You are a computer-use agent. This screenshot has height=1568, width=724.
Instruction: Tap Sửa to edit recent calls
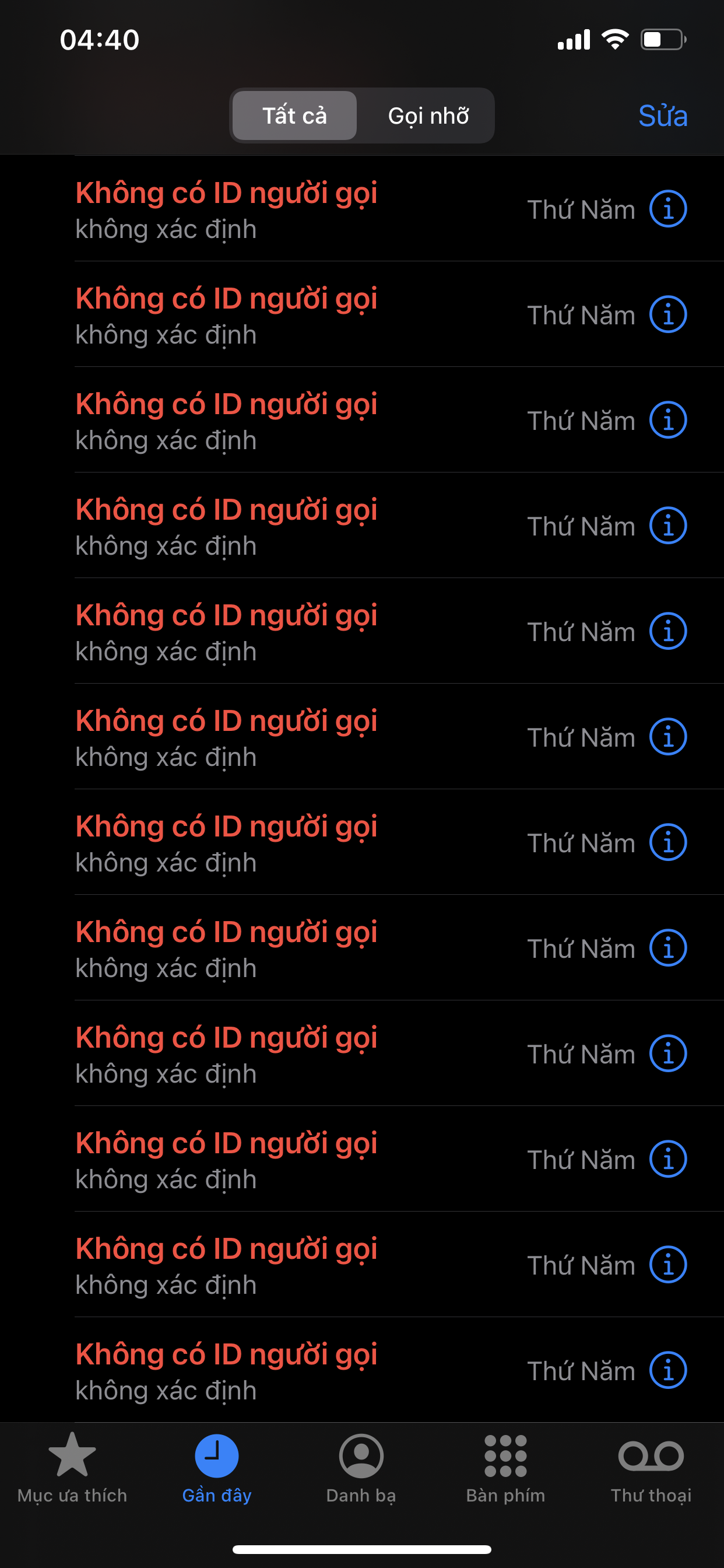click(x=663, y=116)
